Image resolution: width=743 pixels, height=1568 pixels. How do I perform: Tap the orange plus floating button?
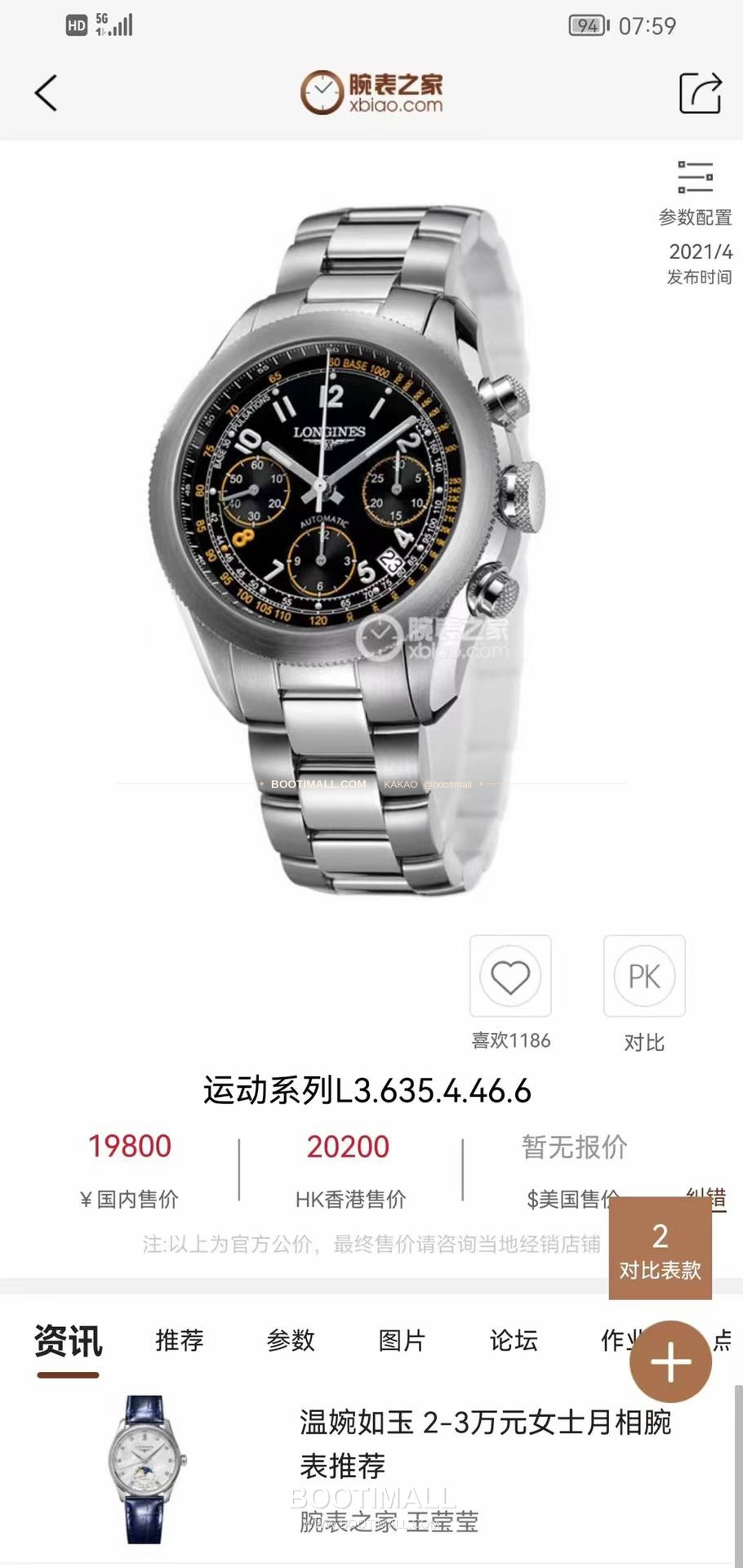point(670,1361)
